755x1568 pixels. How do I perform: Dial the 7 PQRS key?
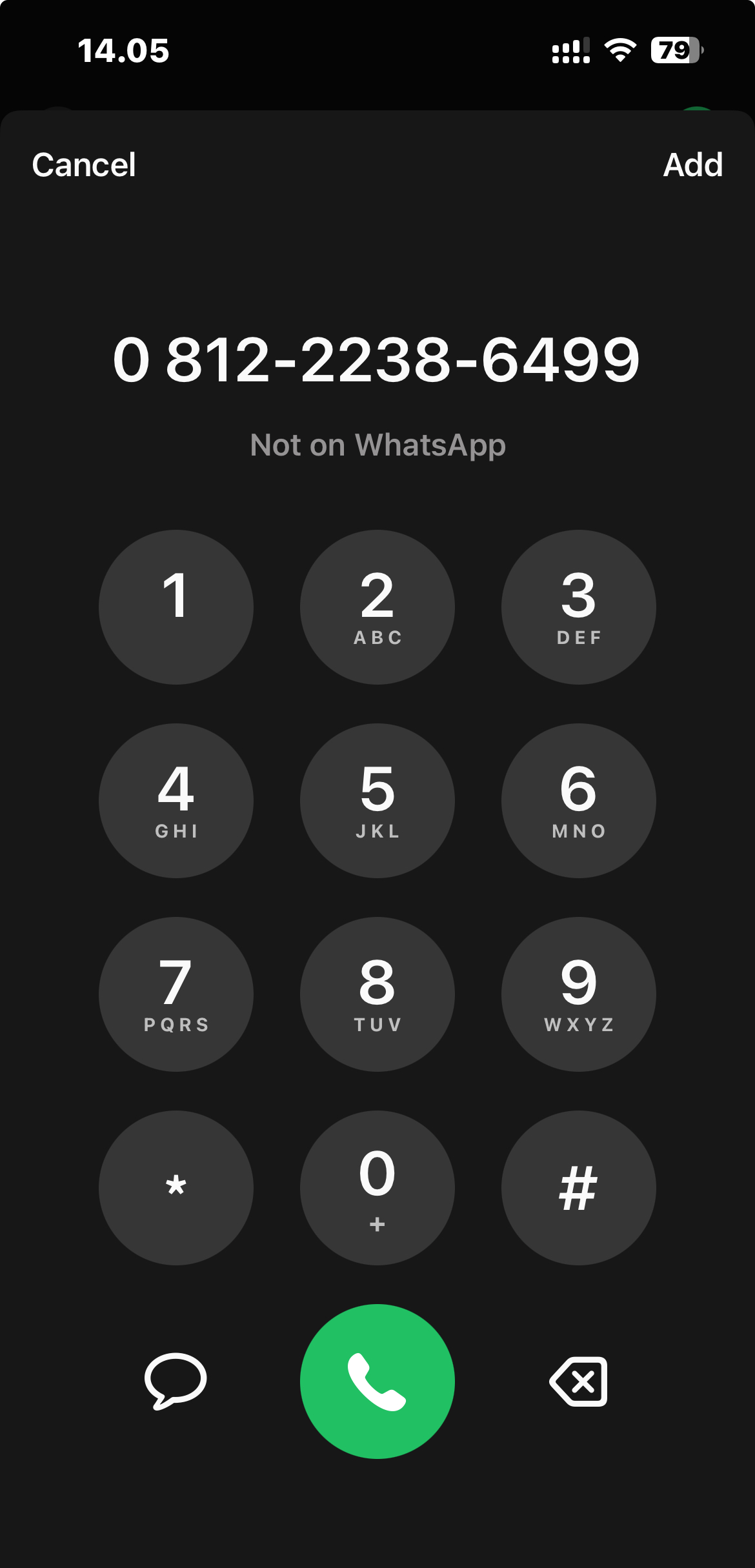(x=176, y=994)
